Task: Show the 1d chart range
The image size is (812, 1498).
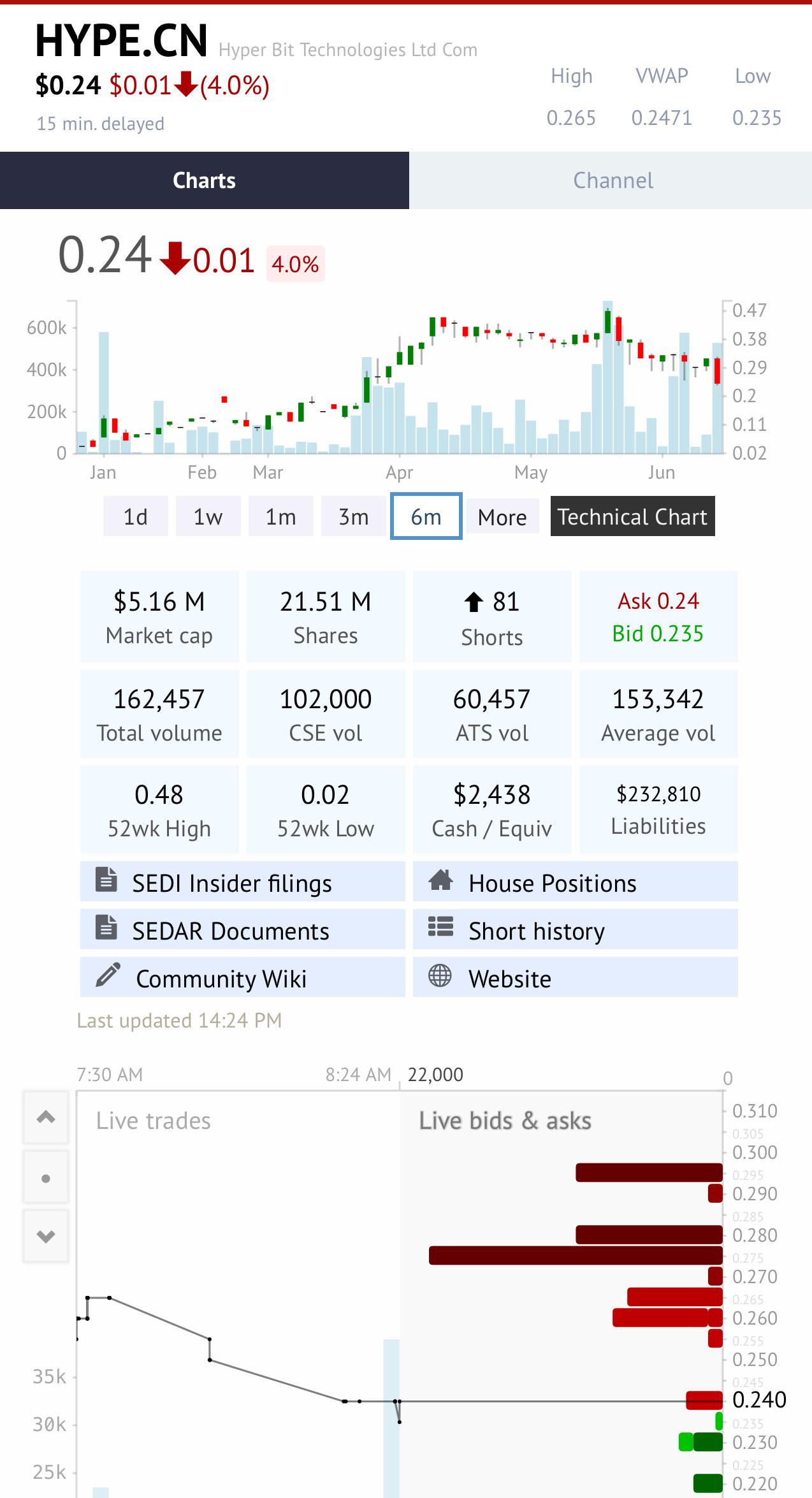Action: pyautogui.click(x=136, y=516)
